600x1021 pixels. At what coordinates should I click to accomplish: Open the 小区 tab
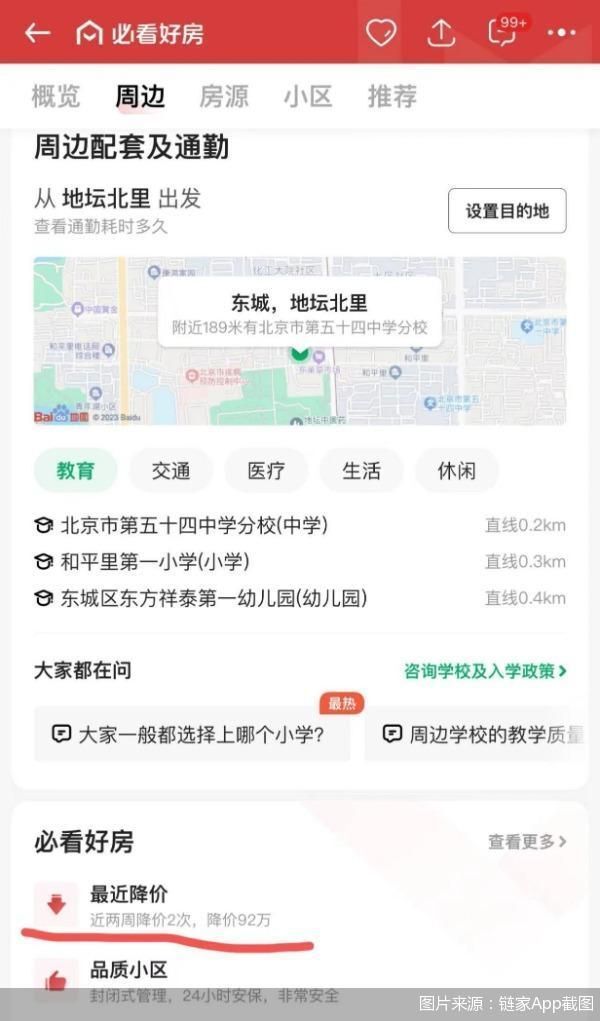click(308, 97)
